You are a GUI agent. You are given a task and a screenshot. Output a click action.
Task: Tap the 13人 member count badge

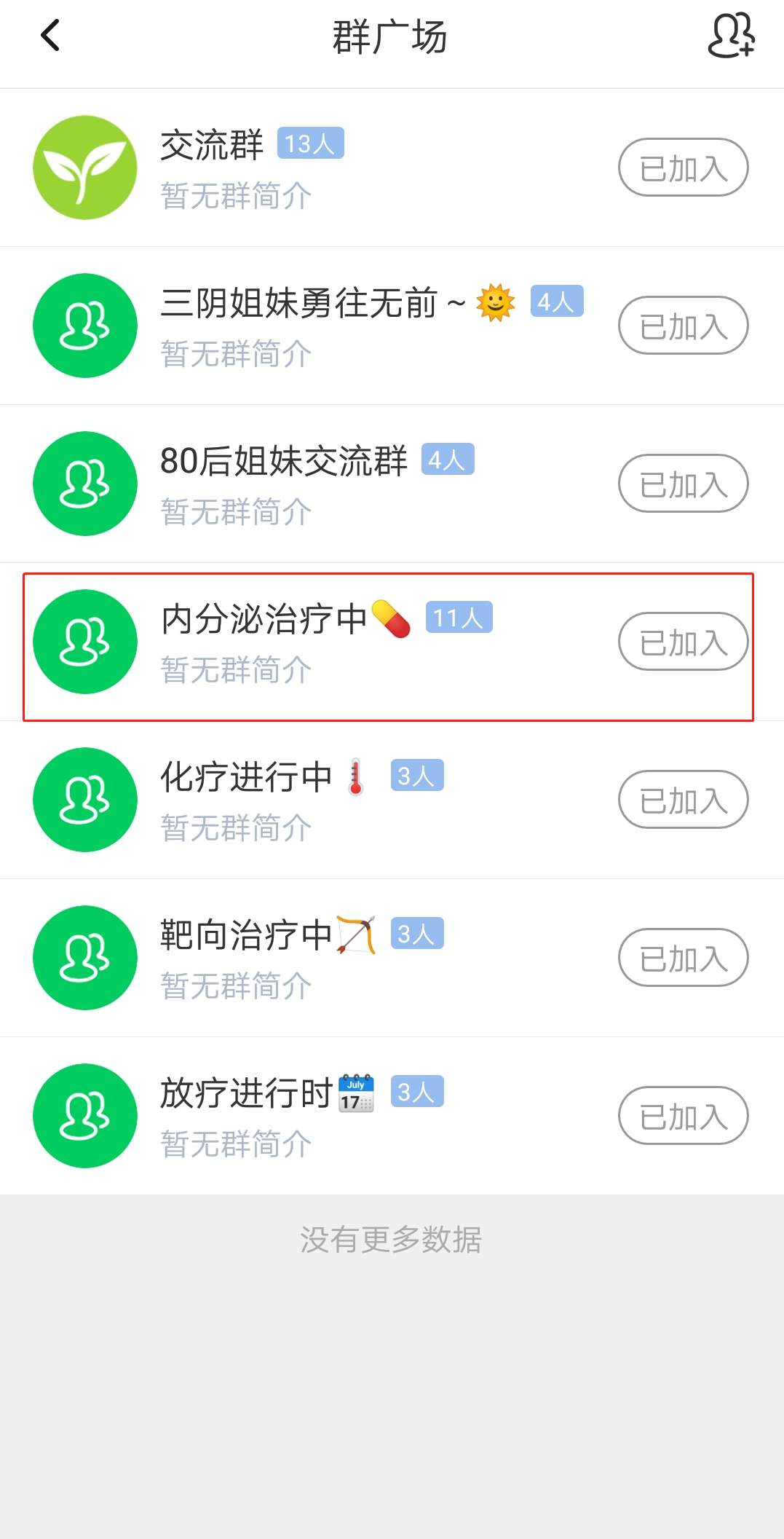312,143
